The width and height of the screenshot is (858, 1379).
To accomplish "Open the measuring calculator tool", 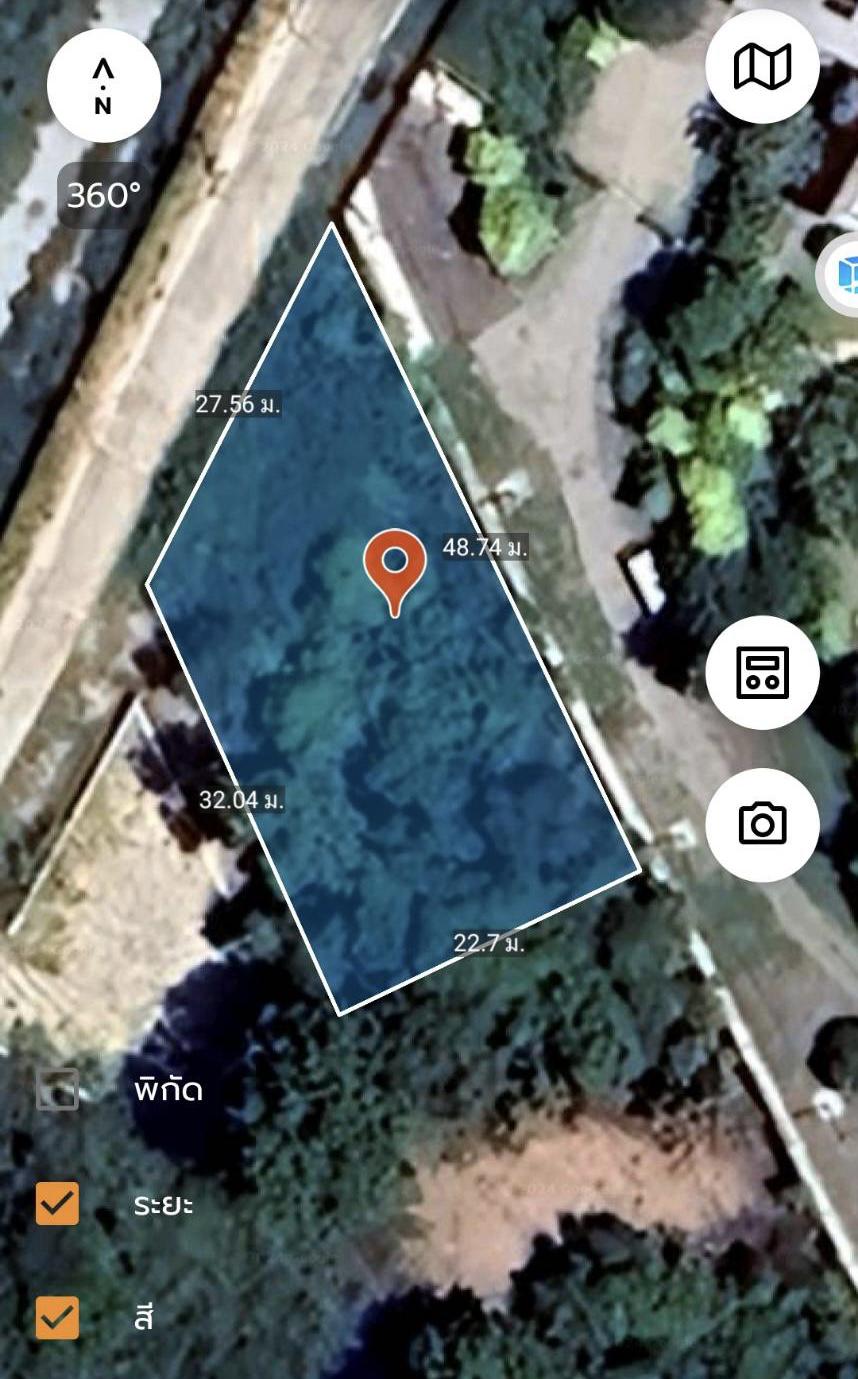I will [x=763, y=672].
